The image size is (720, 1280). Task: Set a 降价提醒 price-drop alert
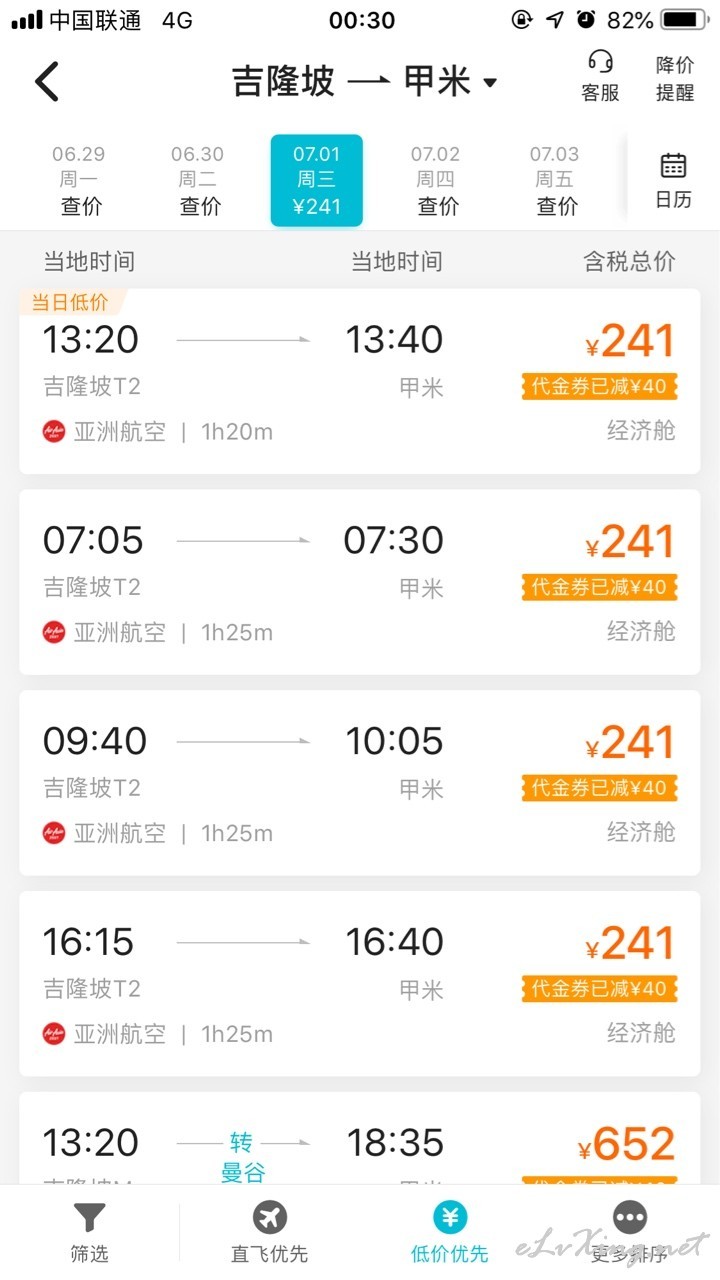675,78
